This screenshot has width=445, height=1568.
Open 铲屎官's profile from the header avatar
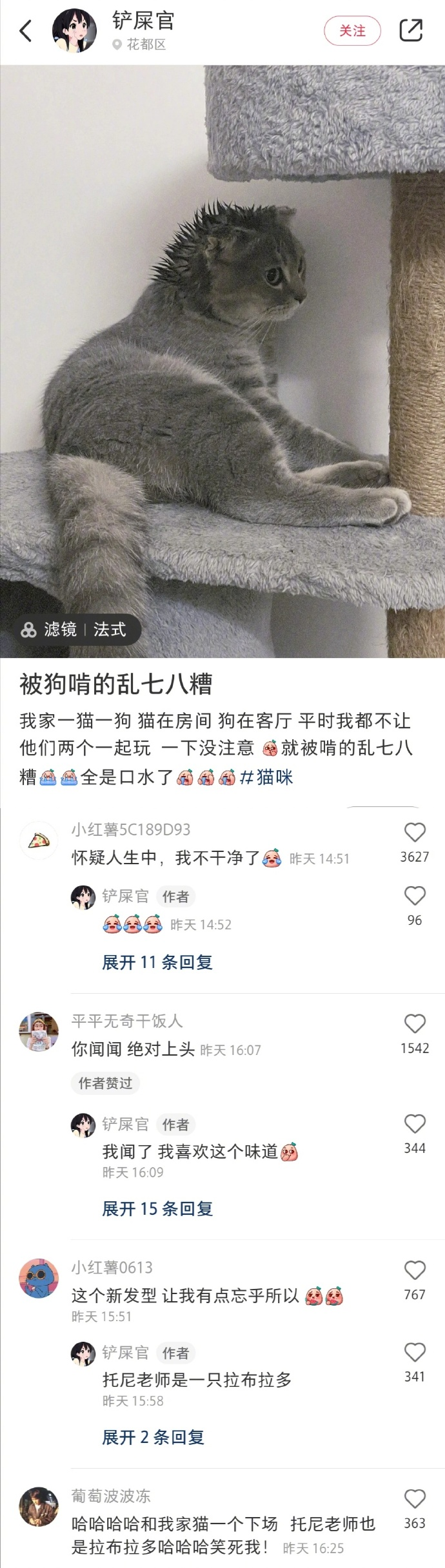coord(74,31)
